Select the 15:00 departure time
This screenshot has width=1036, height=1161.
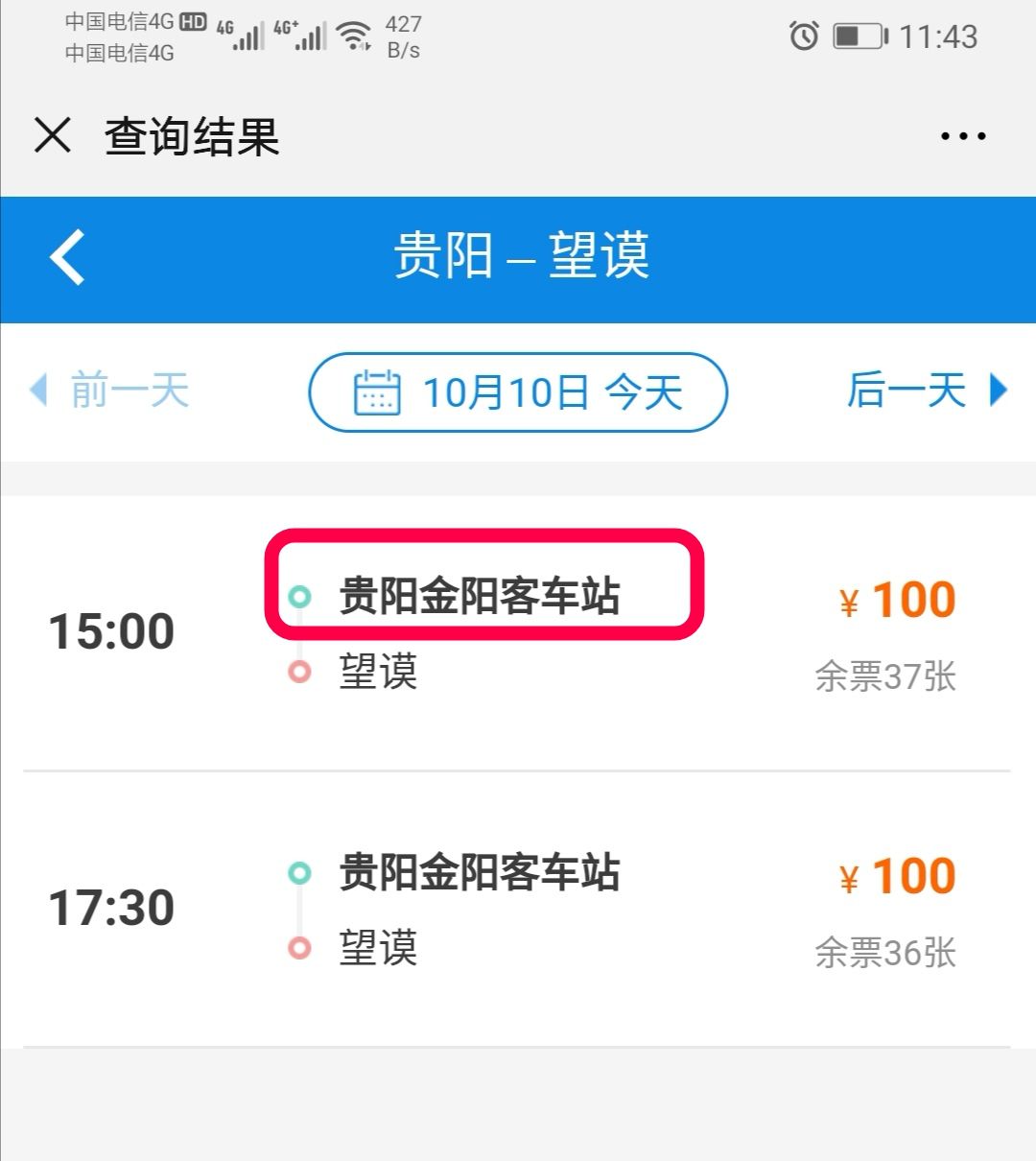coord(108,631)
